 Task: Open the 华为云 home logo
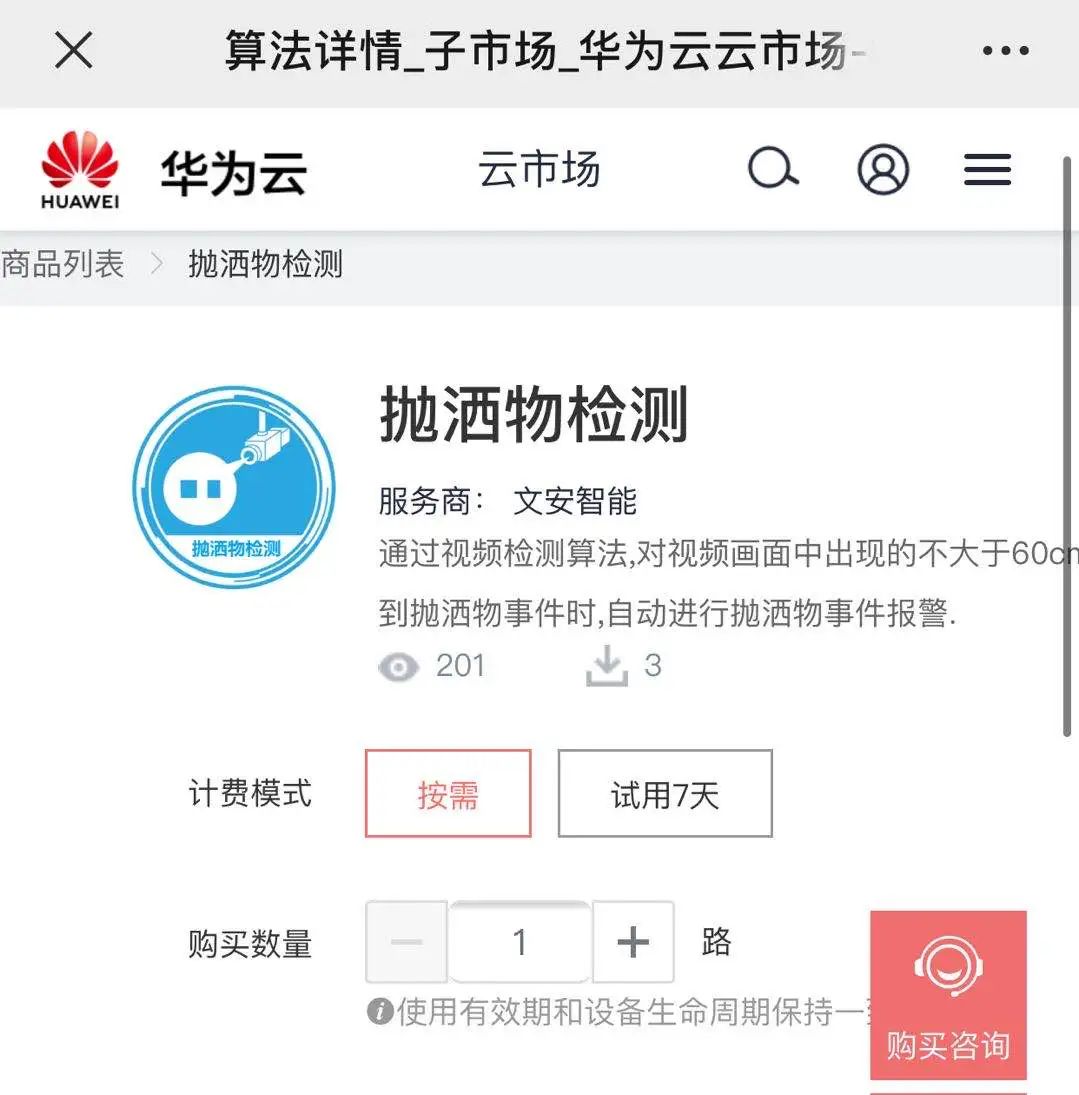[175, 171]
